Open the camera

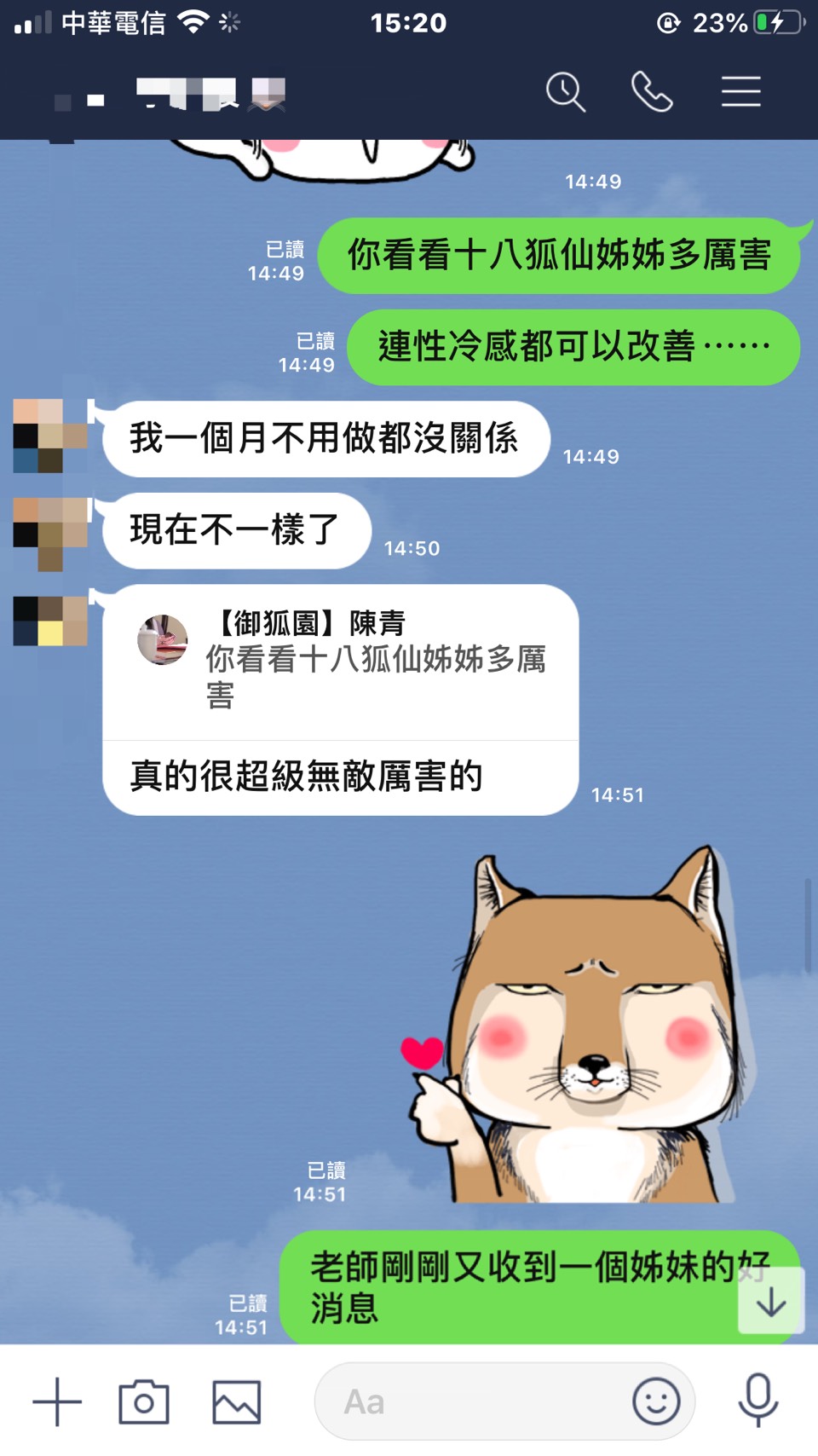pyautogui.click(x=144, y=1401)
